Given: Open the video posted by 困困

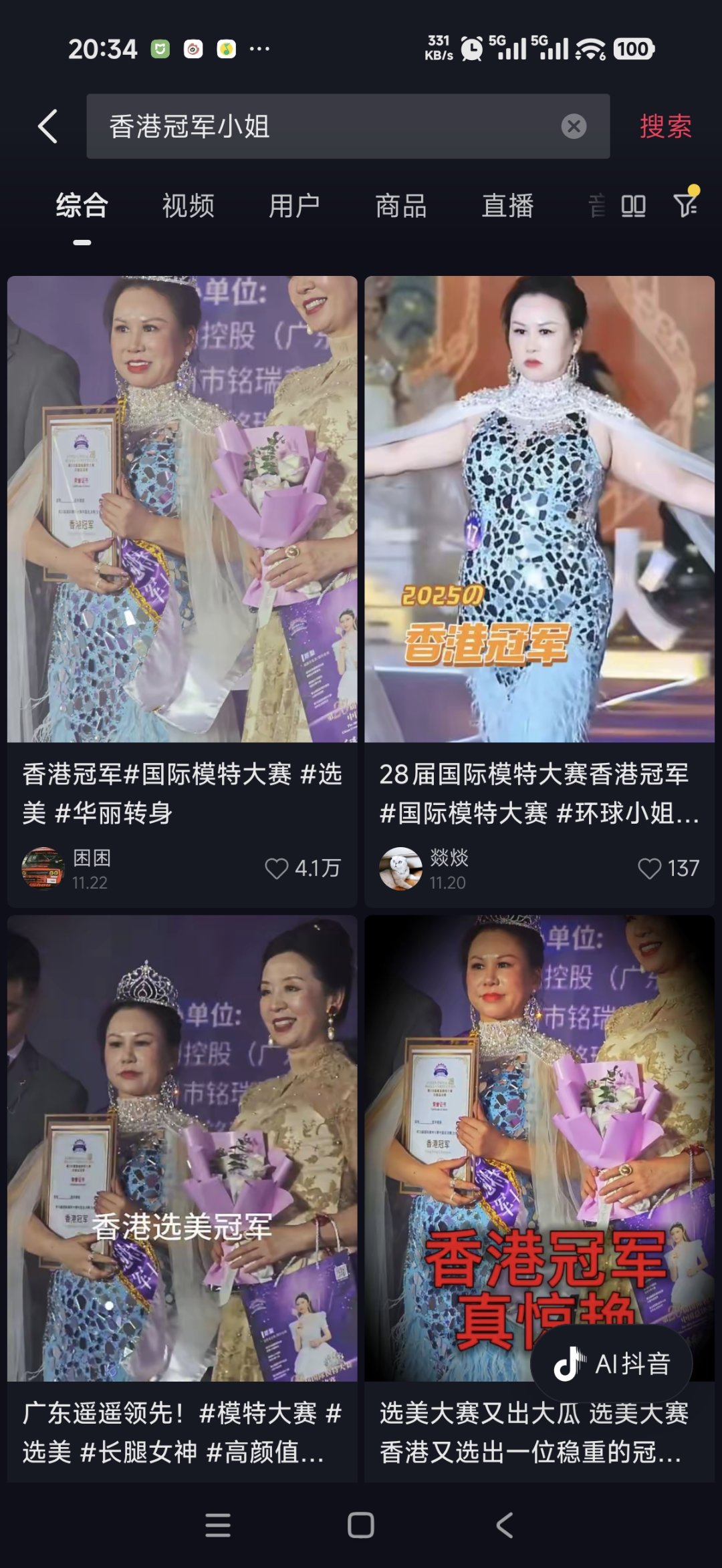Looking at the screenshot, I should pos(182,509).
